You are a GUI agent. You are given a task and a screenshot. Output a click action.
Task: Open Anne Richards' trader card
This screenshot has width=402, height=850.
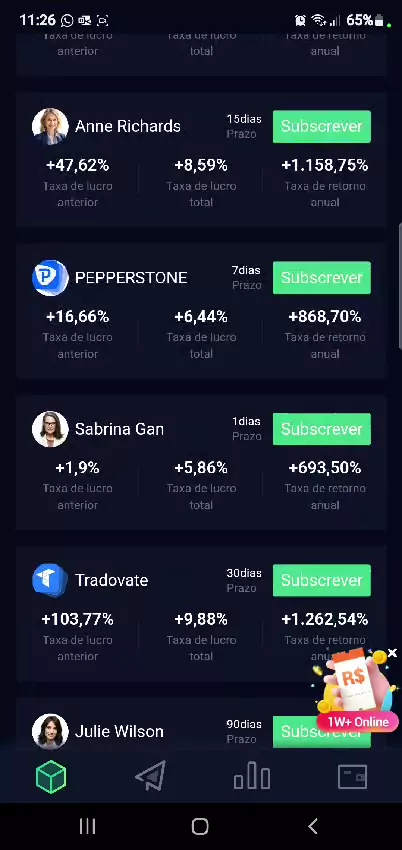(x=200, y=159)
